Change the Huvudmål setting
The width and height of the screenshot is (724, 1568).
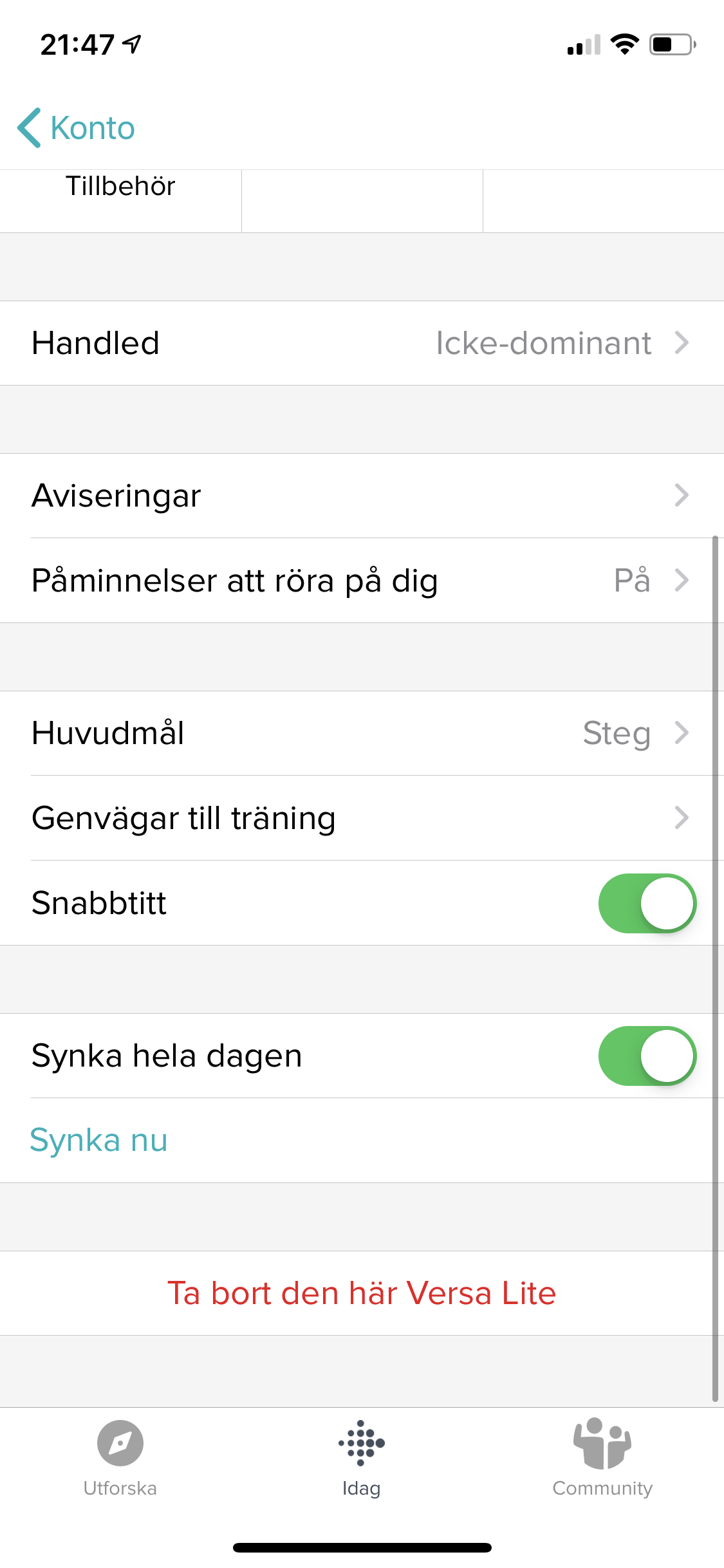click(x=360, y=733)
